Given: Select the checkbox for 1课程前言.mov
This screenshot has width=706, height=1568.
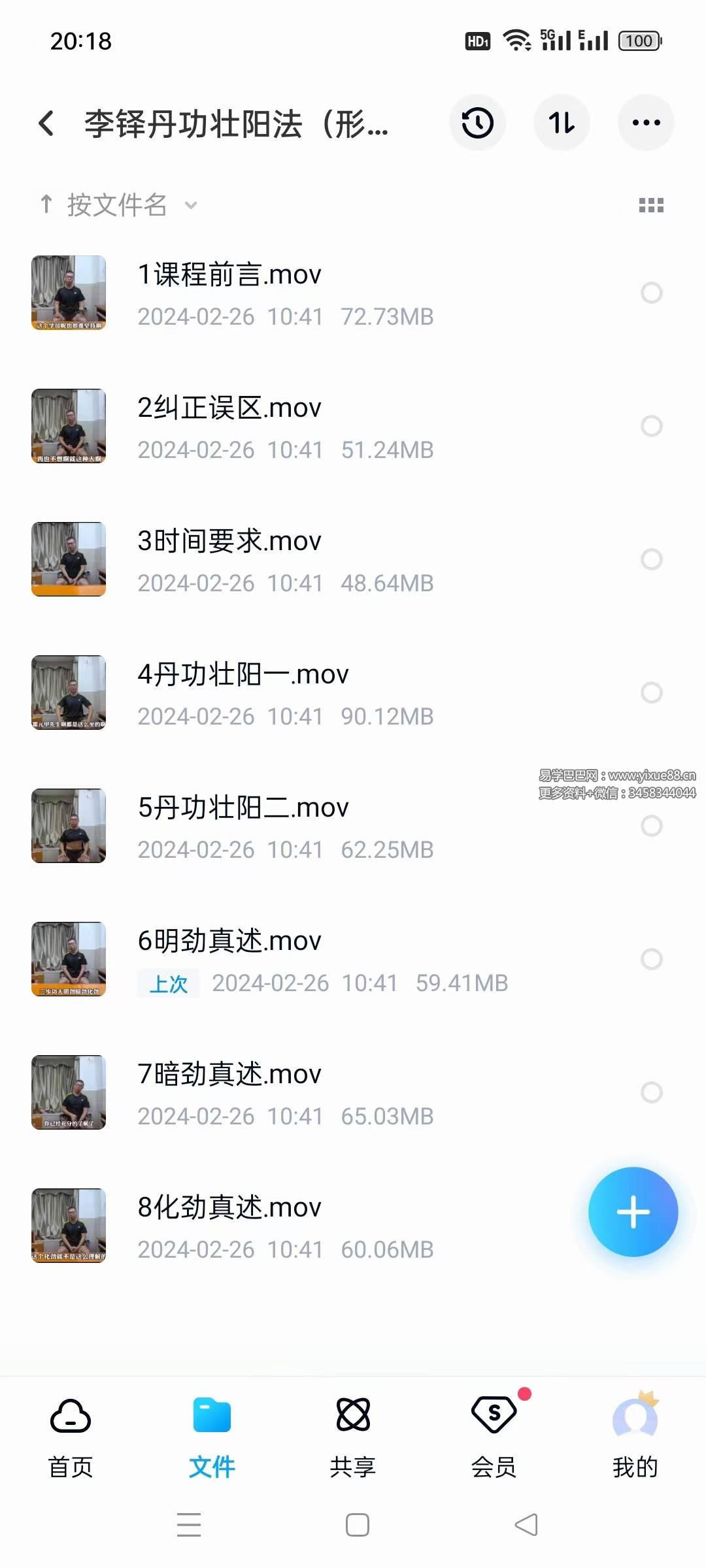Looking at the screenshot, I should [652, 294].
